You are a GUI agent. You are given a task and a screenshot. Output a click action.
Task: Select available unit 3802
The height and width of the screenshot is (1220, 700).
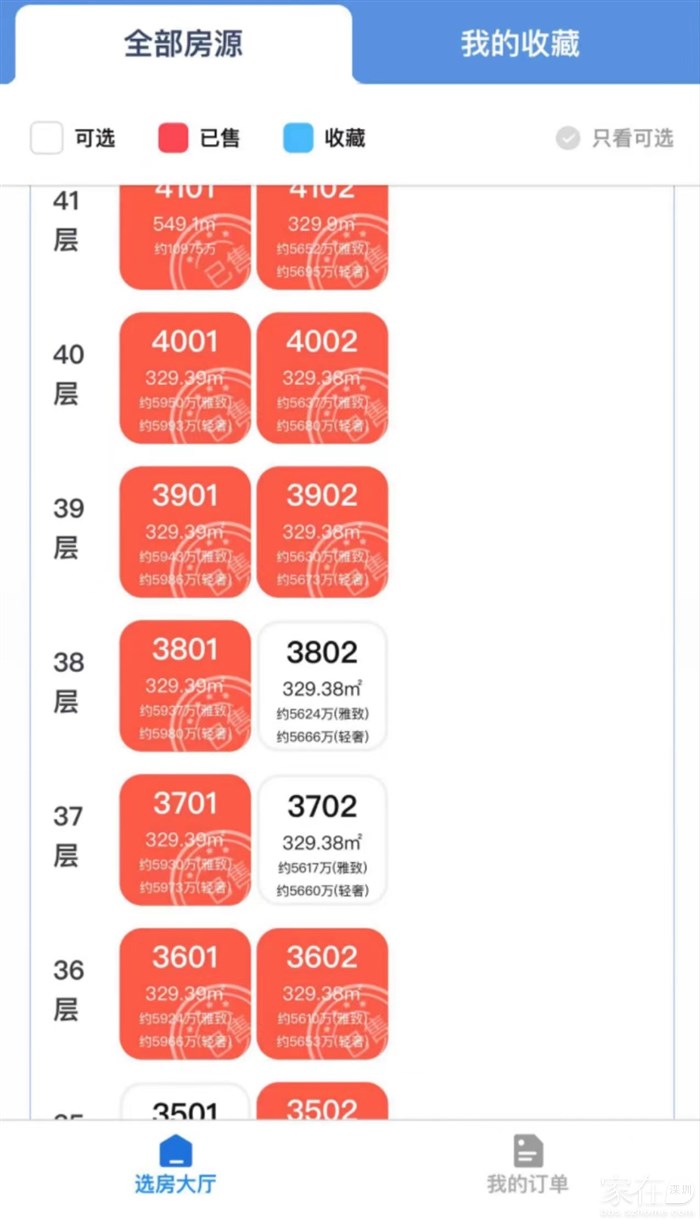tap(322, 686)
